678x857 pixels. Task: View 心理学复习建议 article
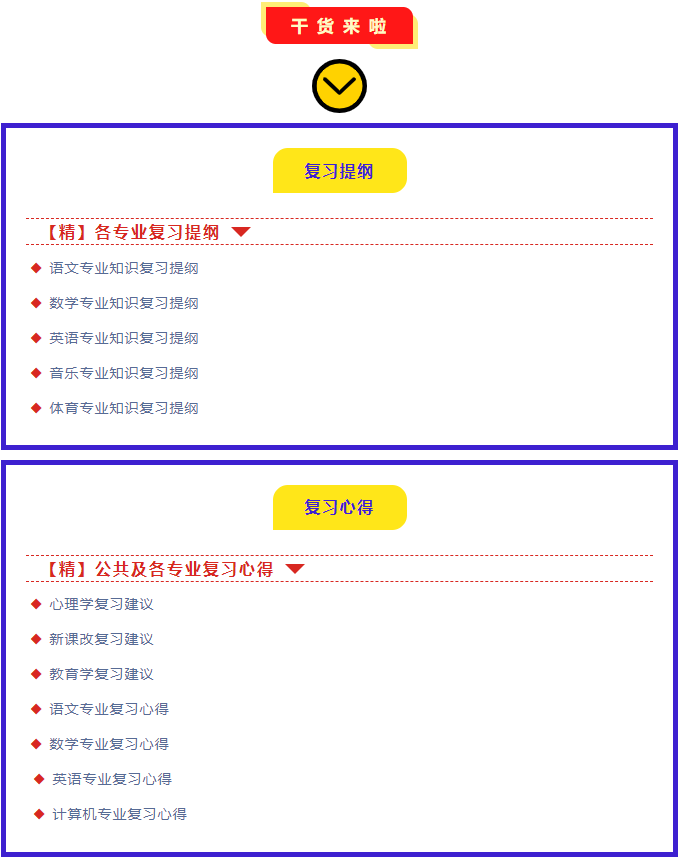101,604
